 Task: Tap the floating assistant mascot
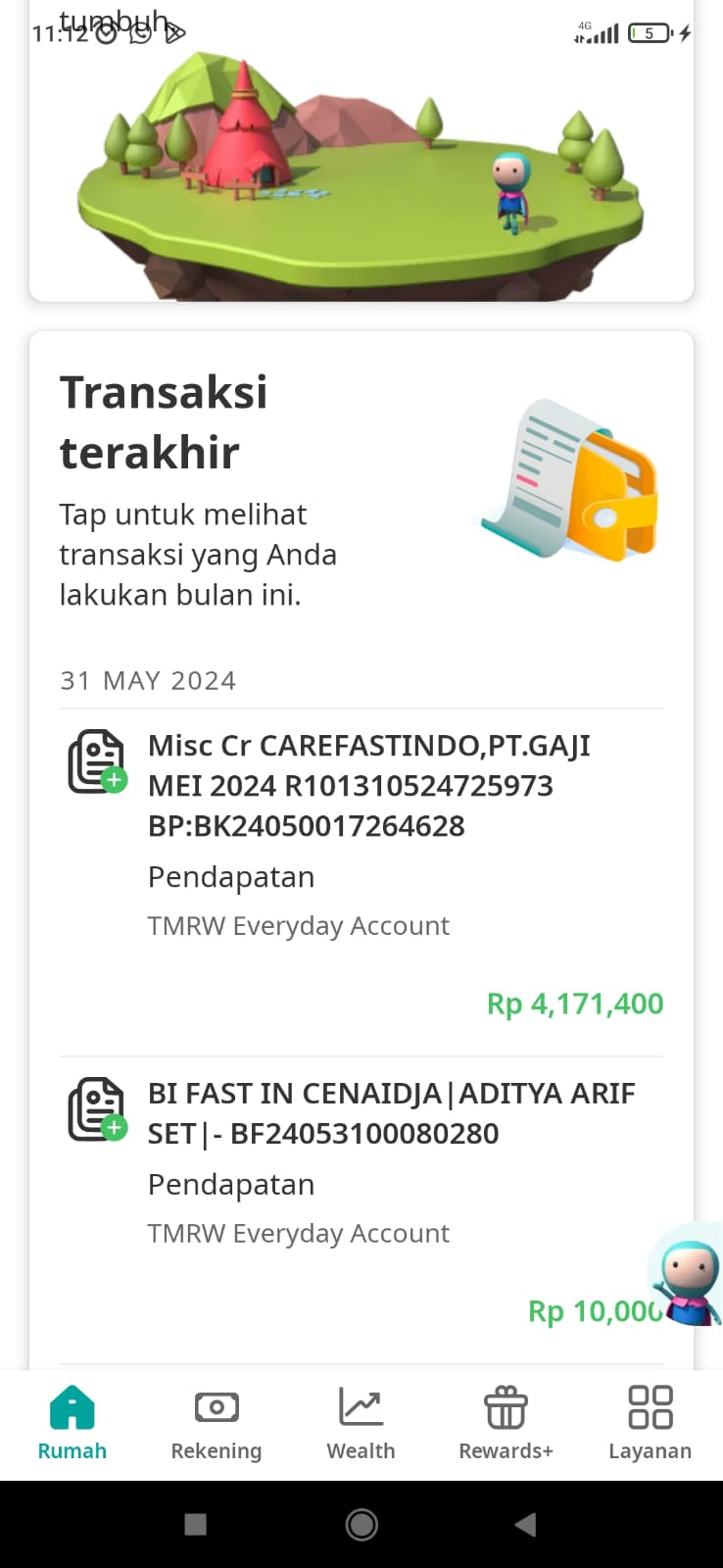click(686, 1275)
